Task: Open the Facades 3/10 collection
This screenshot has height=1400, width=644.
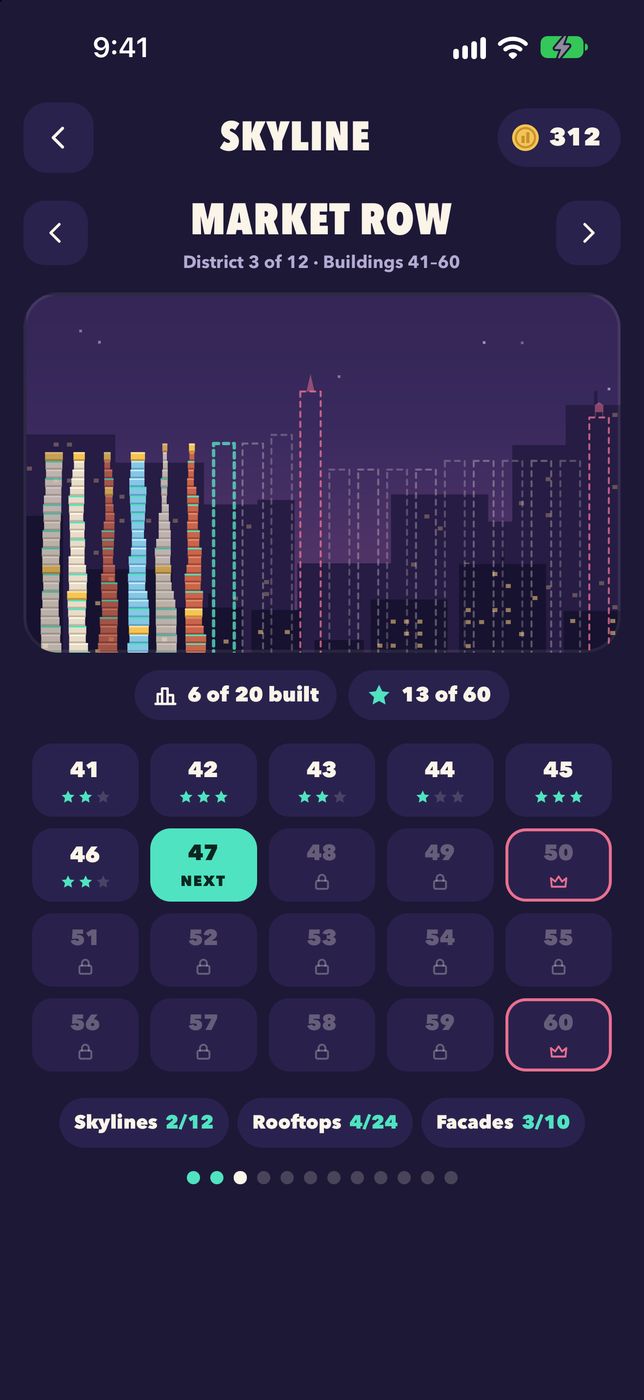Action: pos(503,1122)
